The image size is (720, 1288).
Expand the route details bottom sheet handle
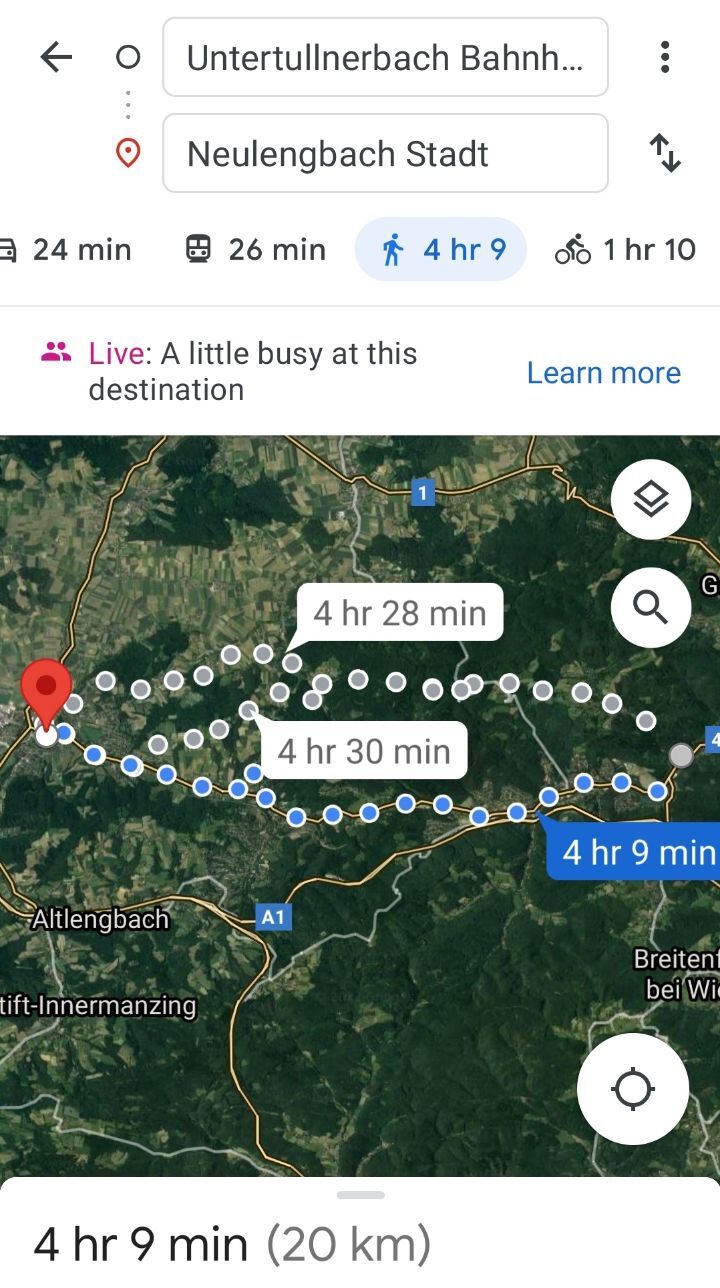(x=360, y=1195)
